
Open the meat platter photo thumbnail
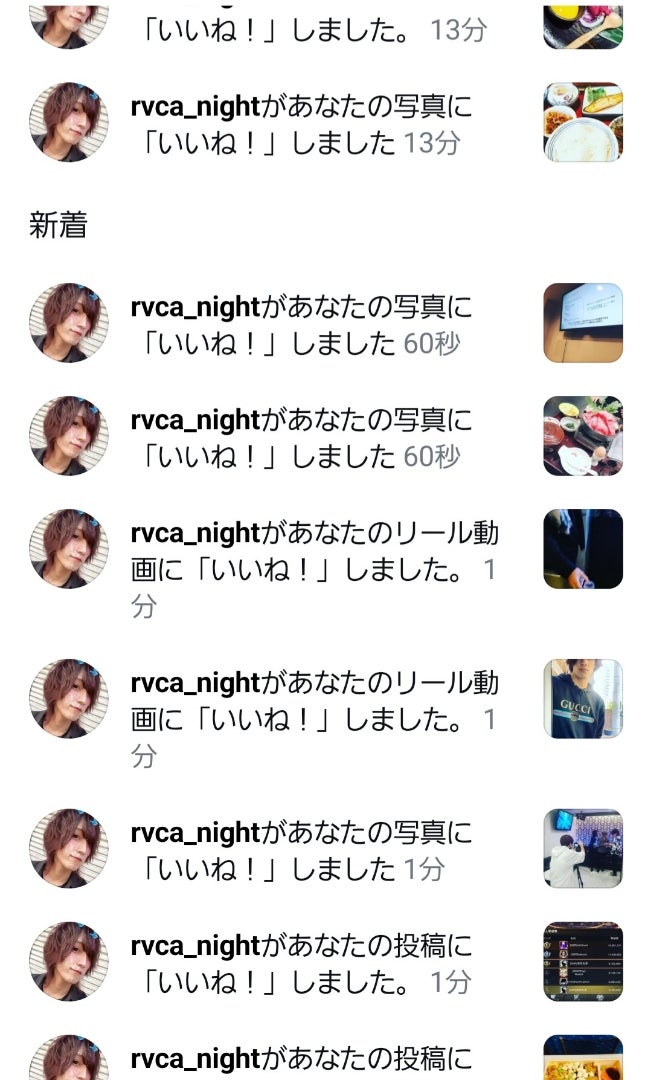point(583,436)
